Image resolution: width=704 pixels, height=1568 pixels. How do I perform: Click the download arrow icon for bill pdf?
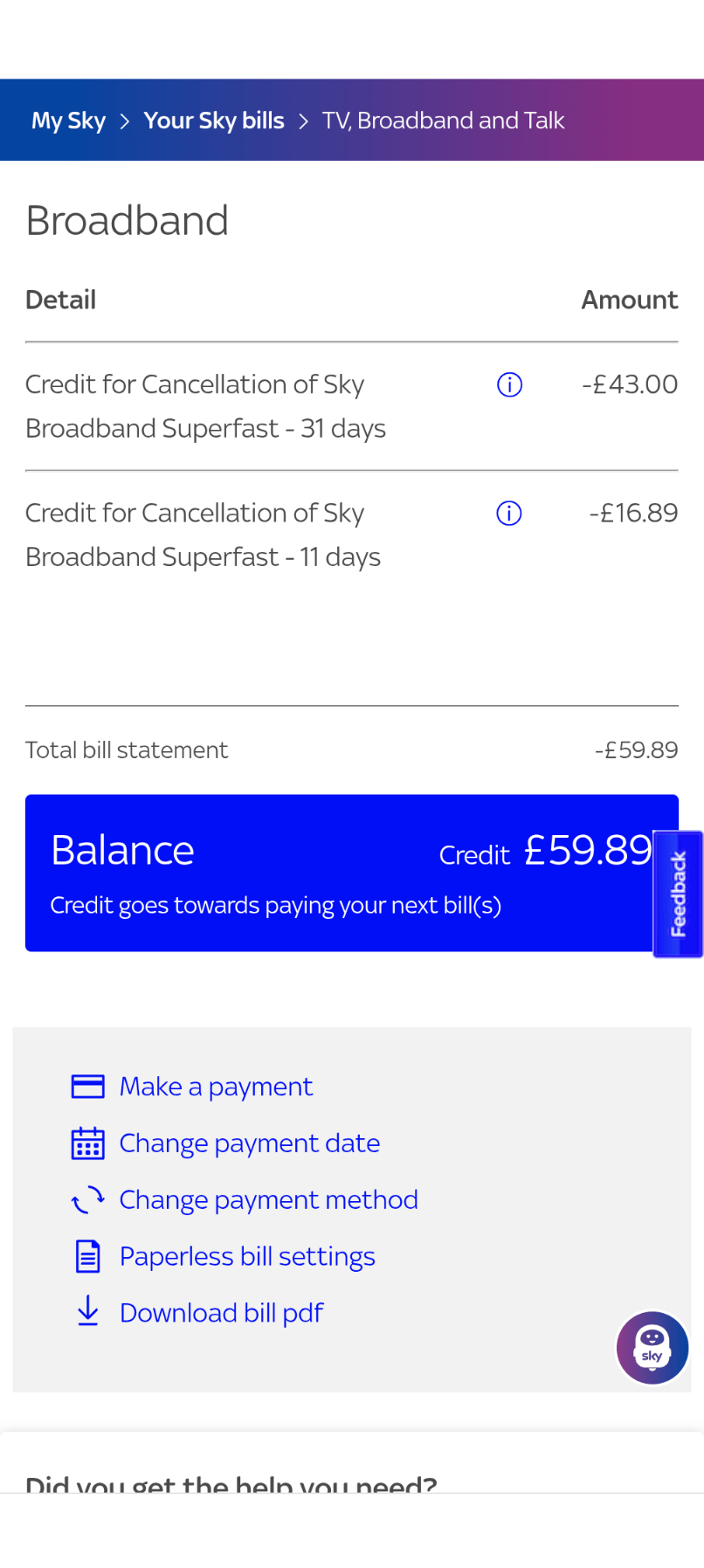point(87,1312)
